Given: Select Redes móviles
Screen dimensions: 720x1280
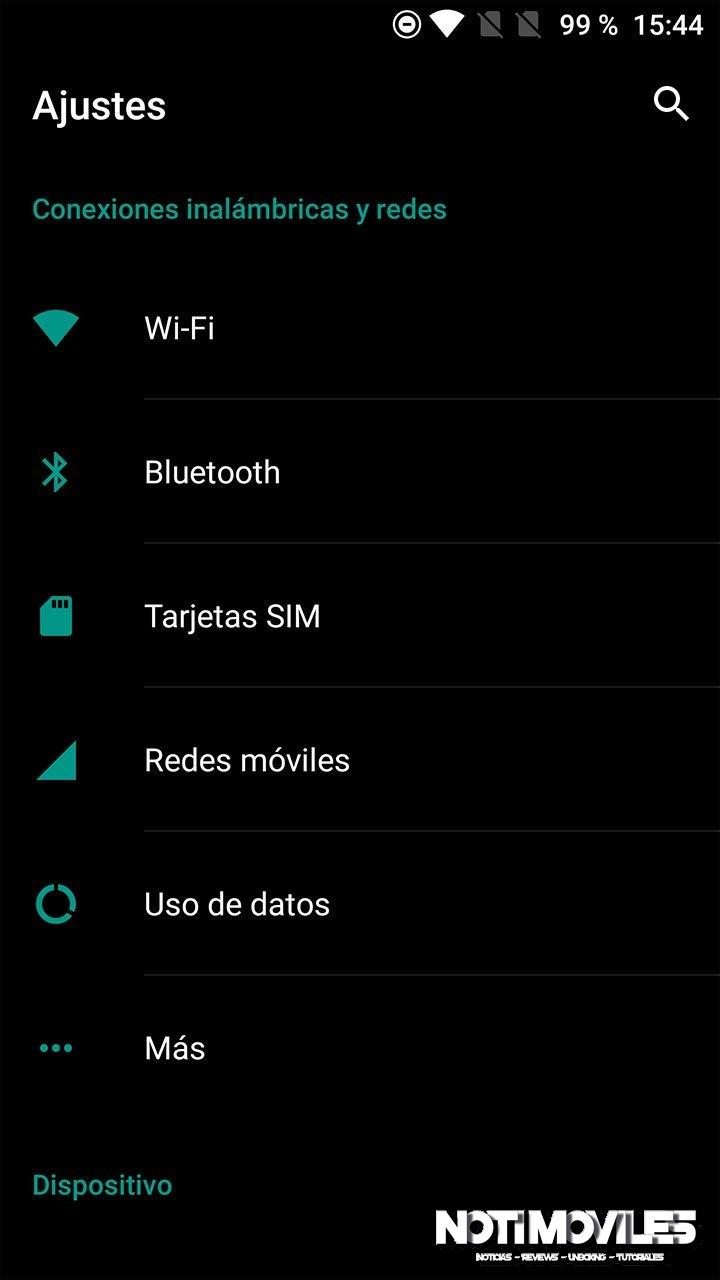Looking at the screenshot, I should pyautogui.click(x=247, y=760).
